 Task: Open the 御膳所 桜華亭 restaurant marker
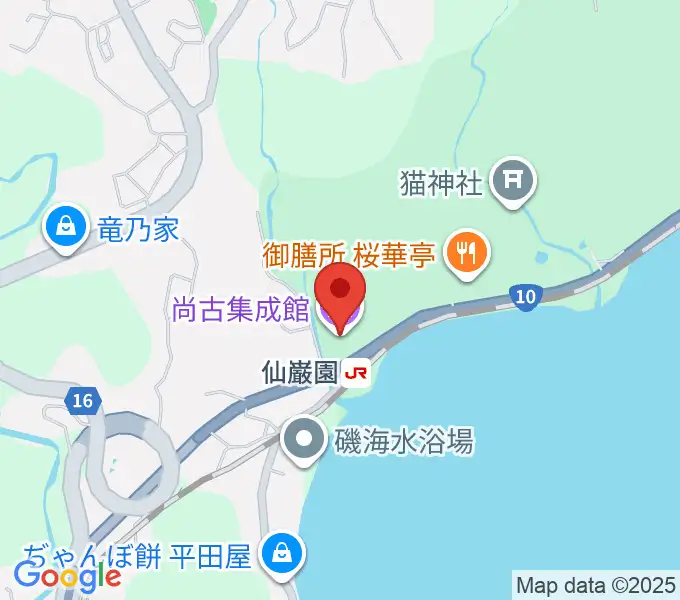pos(466,252)
